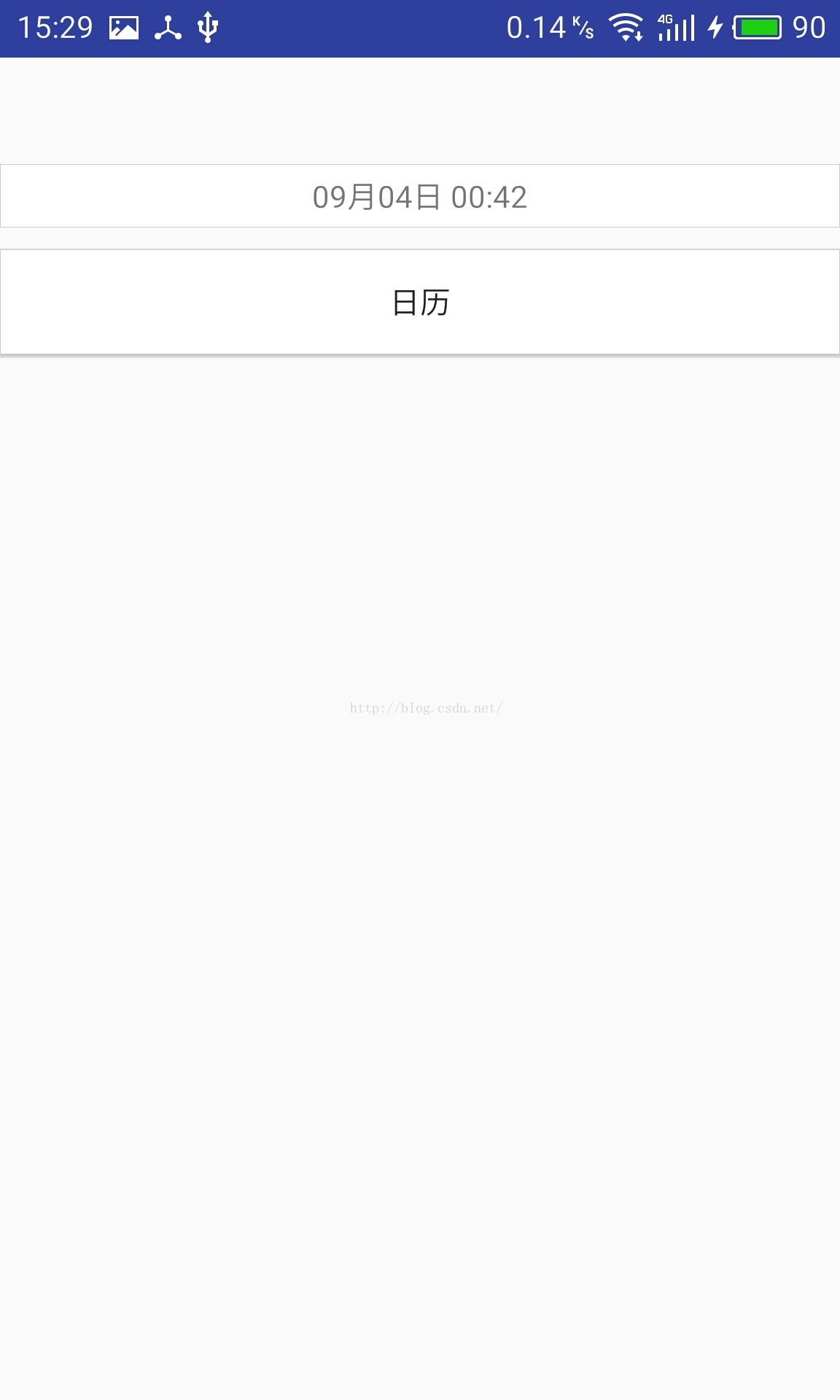840x1400 pixels.
Task: Open the 日历 calendar button
Action: click(x=419, y=302)
